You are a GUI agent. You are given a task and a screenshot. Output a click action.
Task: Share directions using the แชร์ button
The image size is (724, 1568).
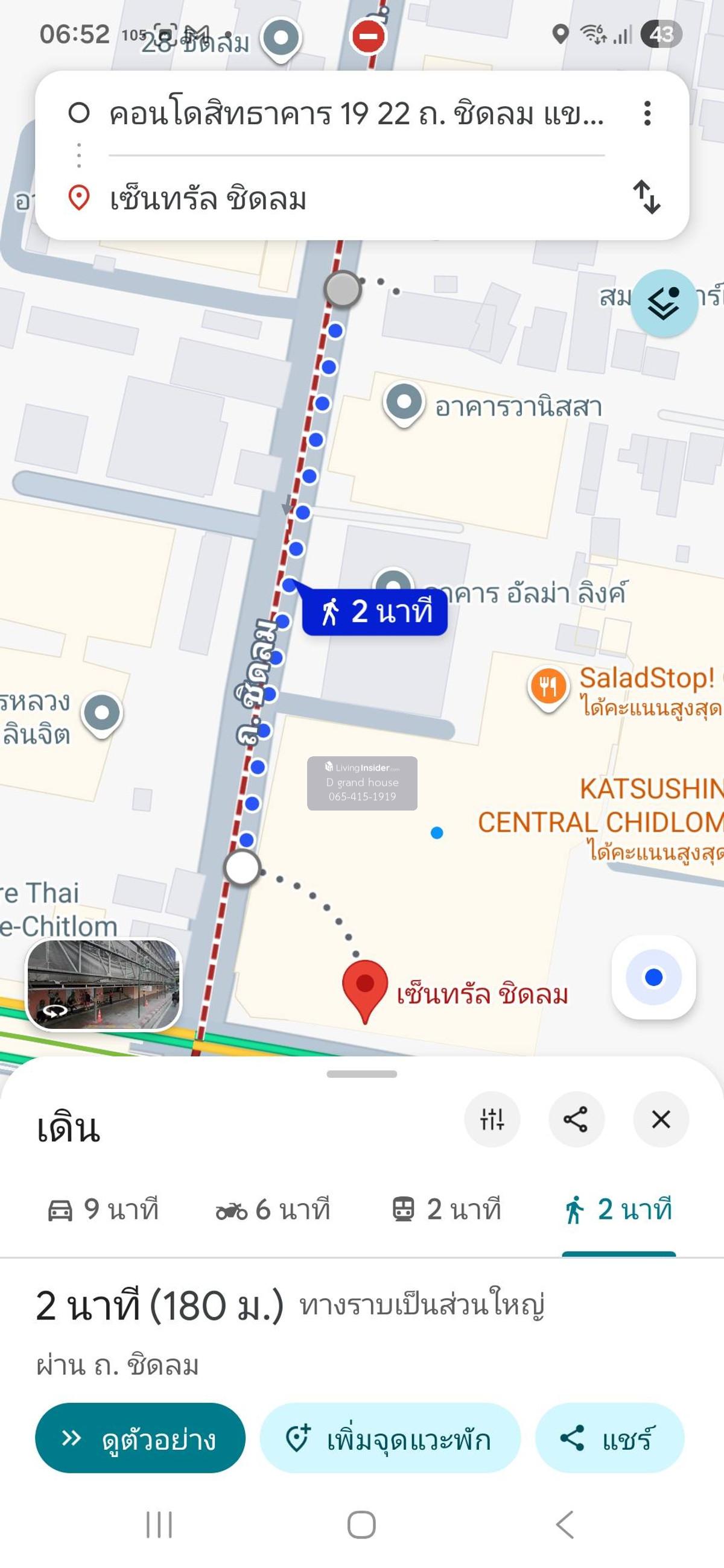coord(609,1438)
